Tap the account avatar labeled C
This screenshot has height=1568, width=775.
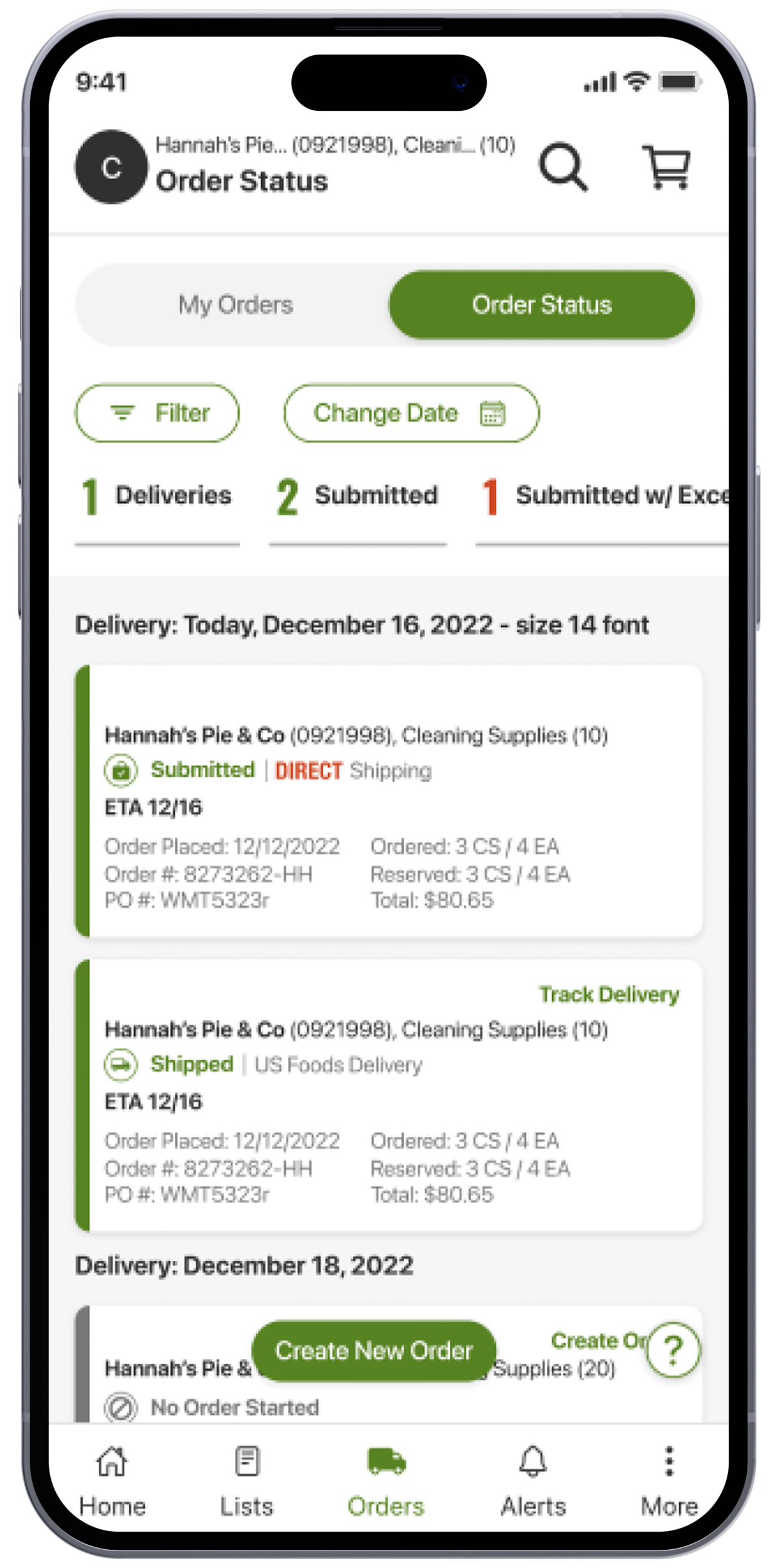point(112,167)
